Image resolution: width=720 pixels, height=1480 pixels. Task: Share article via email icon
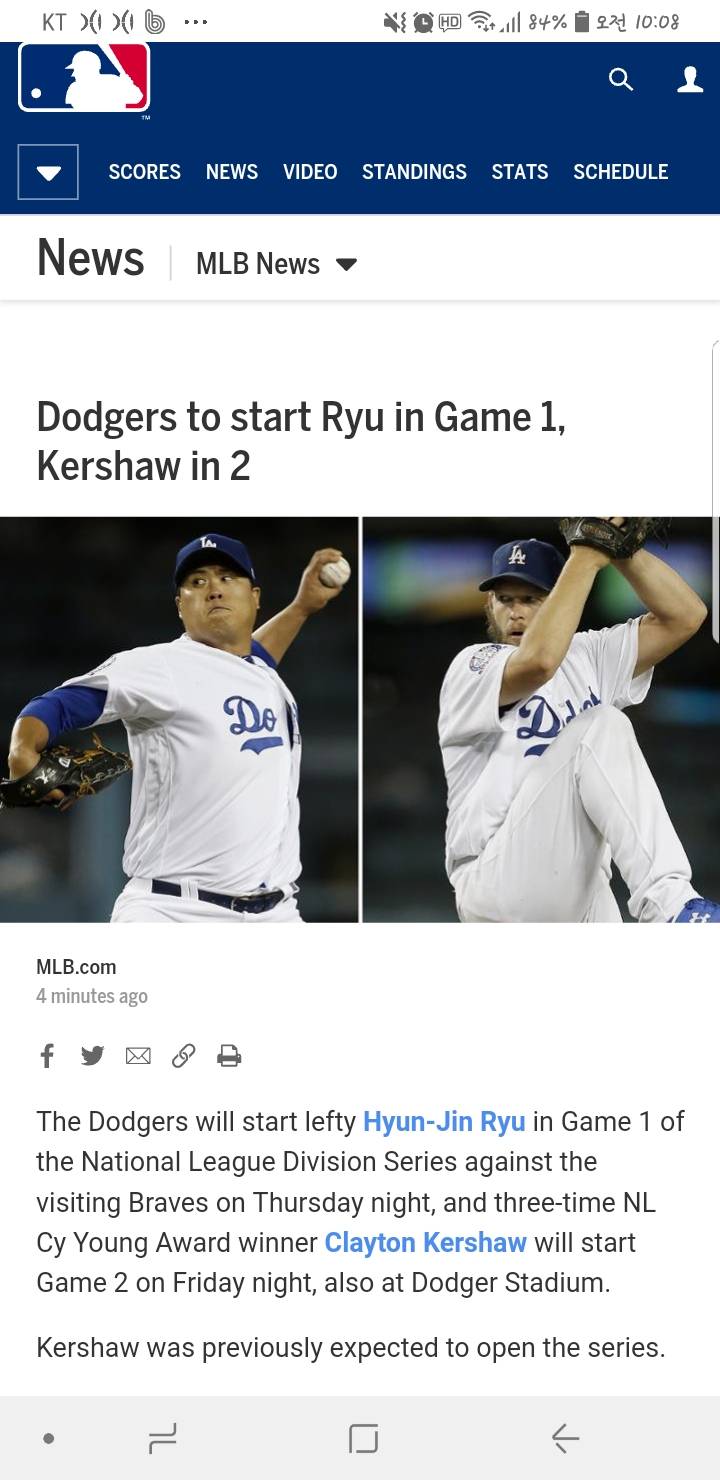pyautogui.click(x=138, y=1055)
